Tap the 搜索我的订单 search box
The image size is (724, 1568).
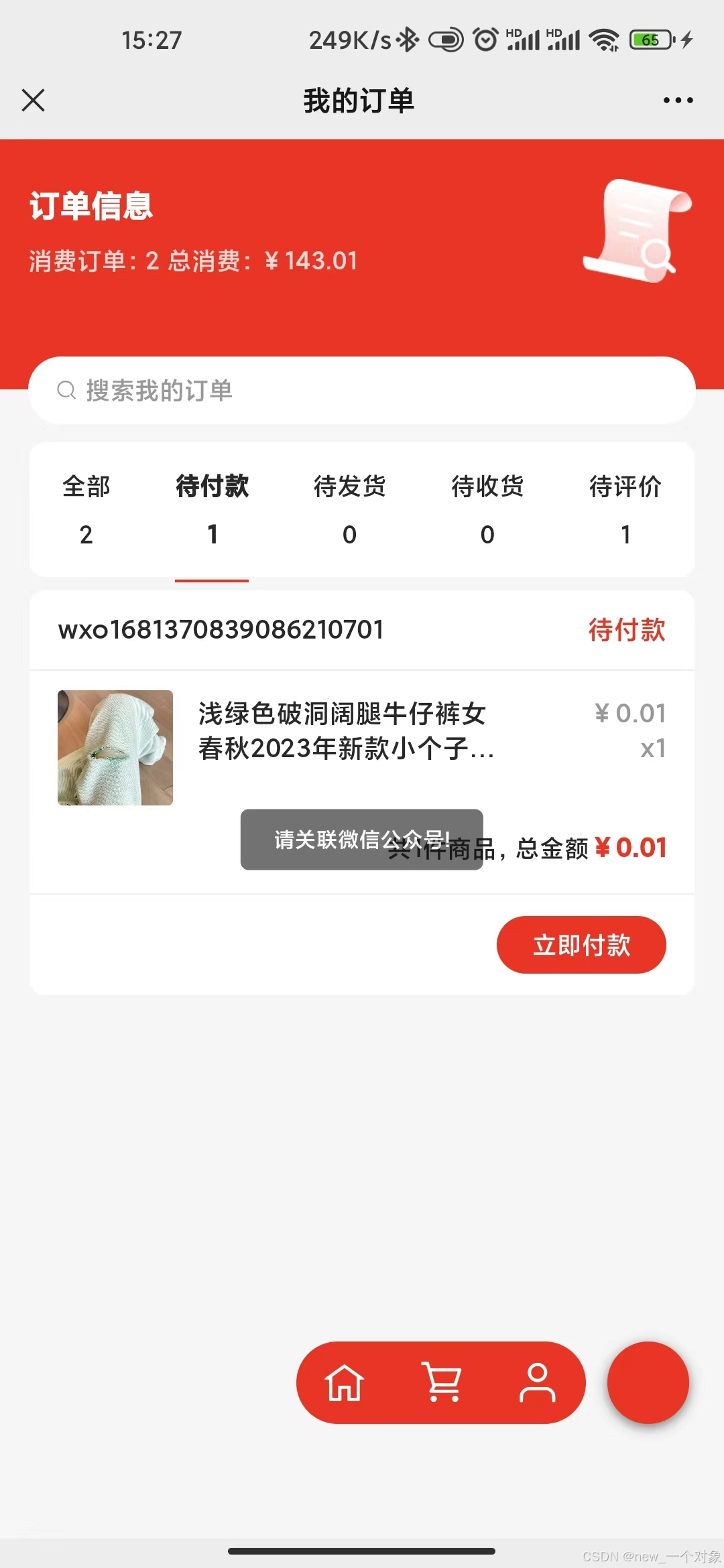click(x=362, y=390)
